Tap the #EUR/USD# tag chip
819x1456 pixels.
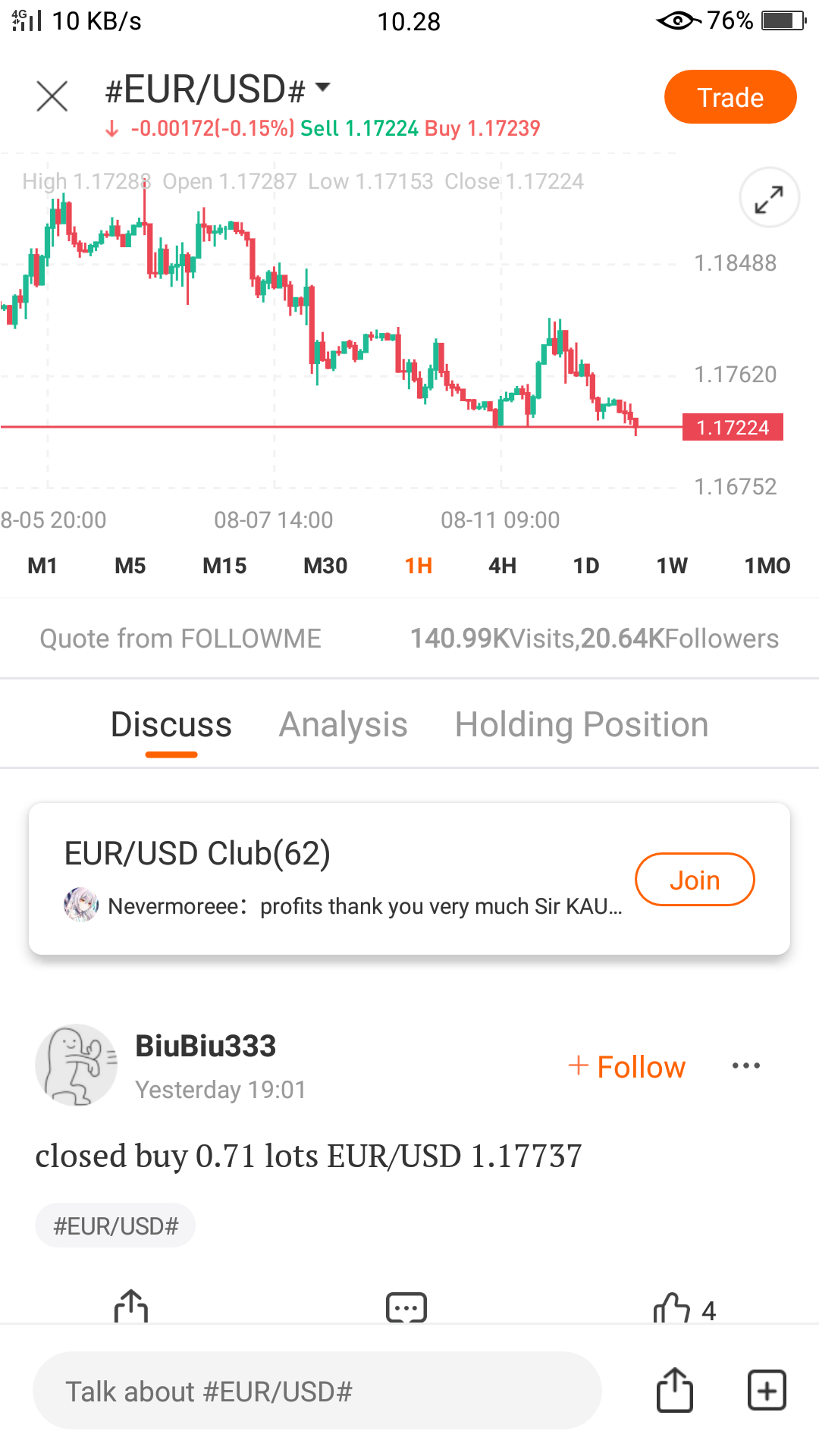pyautogui.click(x=115, y=1225)
